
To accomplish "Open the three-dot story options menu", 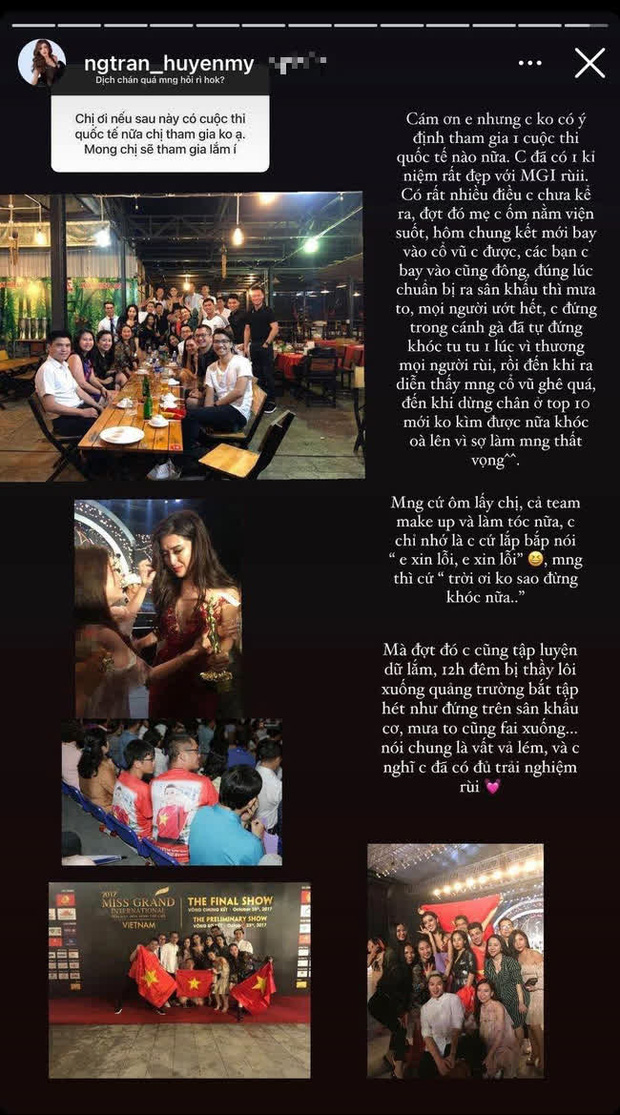I will pyautogui.click(x=530, y=63).
